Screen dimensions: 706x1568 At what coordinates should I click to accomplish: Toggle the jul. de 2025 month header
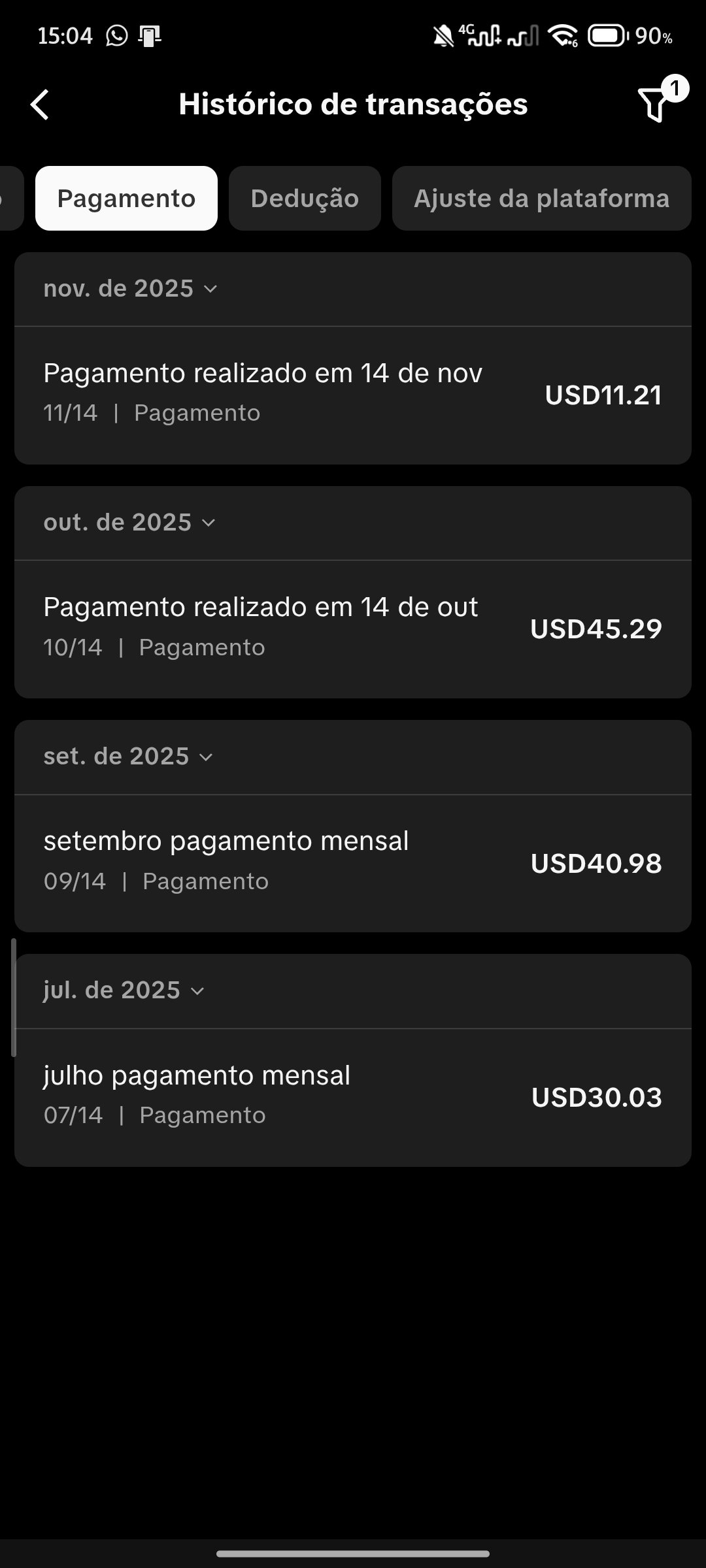pos(124,990)
